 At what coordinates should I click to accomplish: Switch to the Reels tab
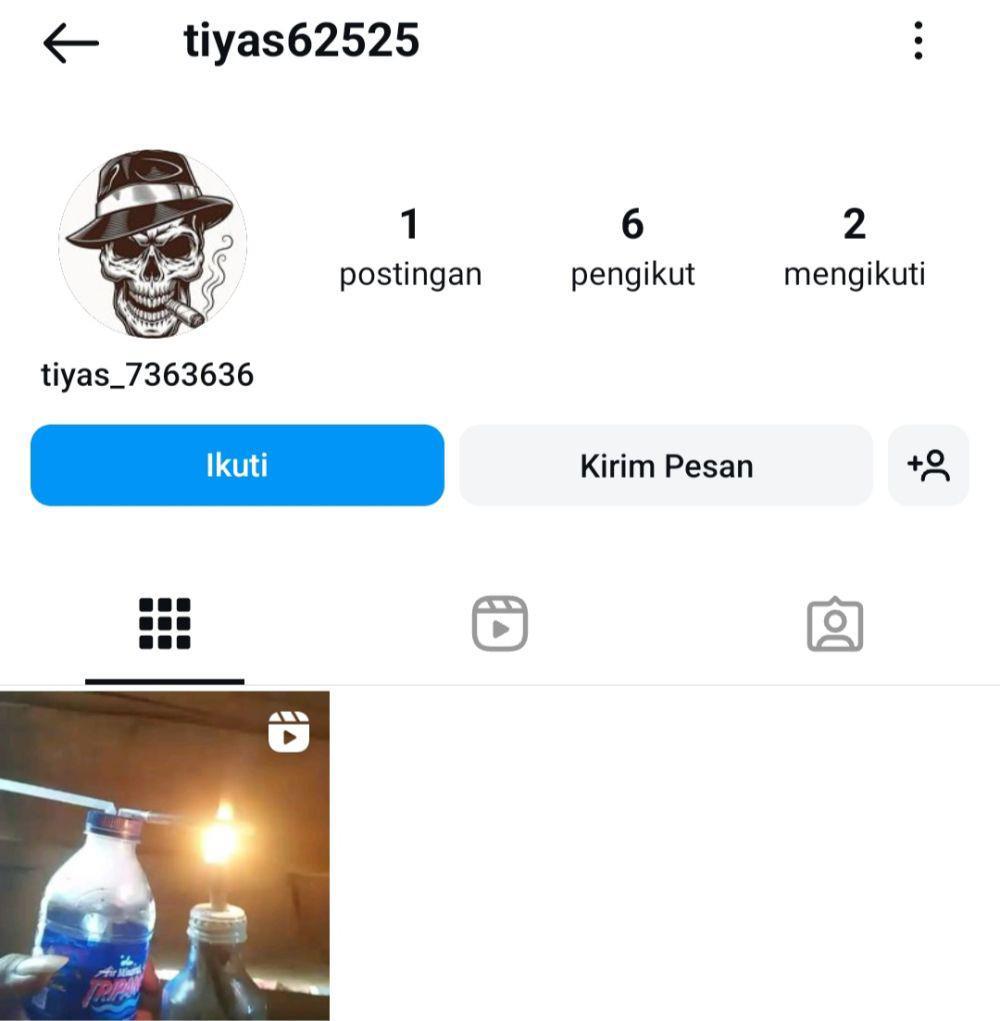tap(500, 625)
